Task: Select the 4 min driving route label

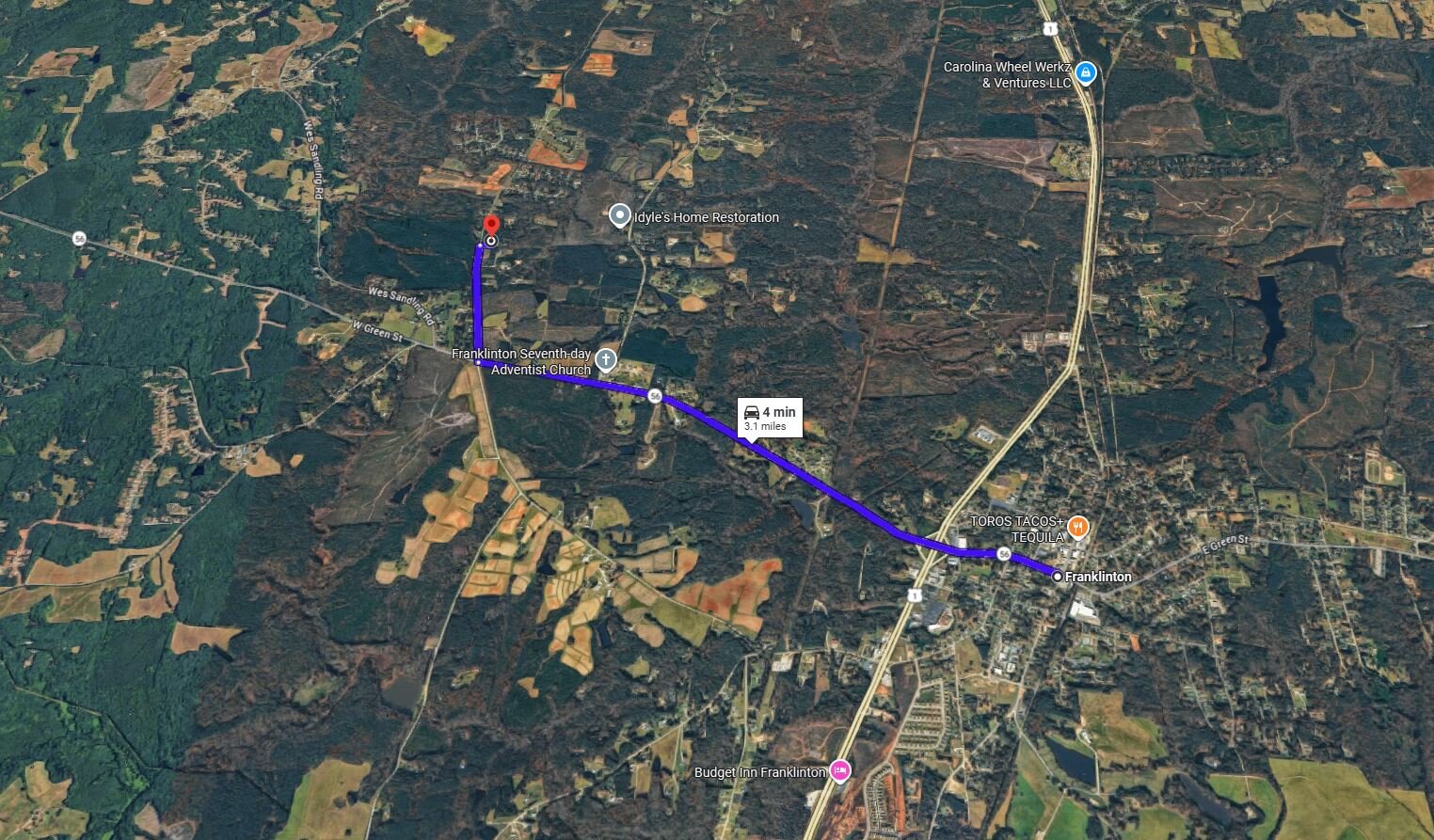Action: coord(770,418)
